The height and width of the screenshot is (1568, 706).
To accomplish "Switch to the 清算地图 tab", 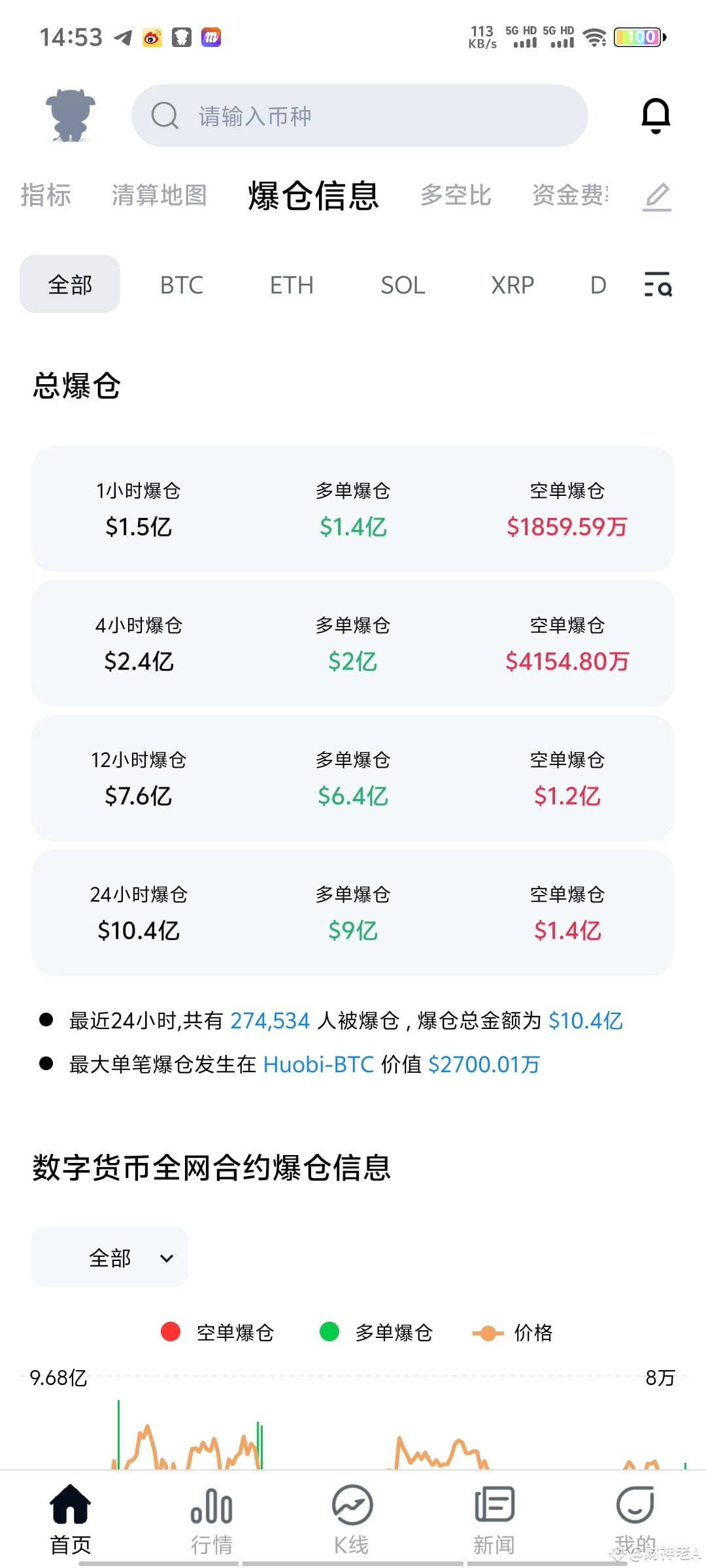I will tap(159, 196).
